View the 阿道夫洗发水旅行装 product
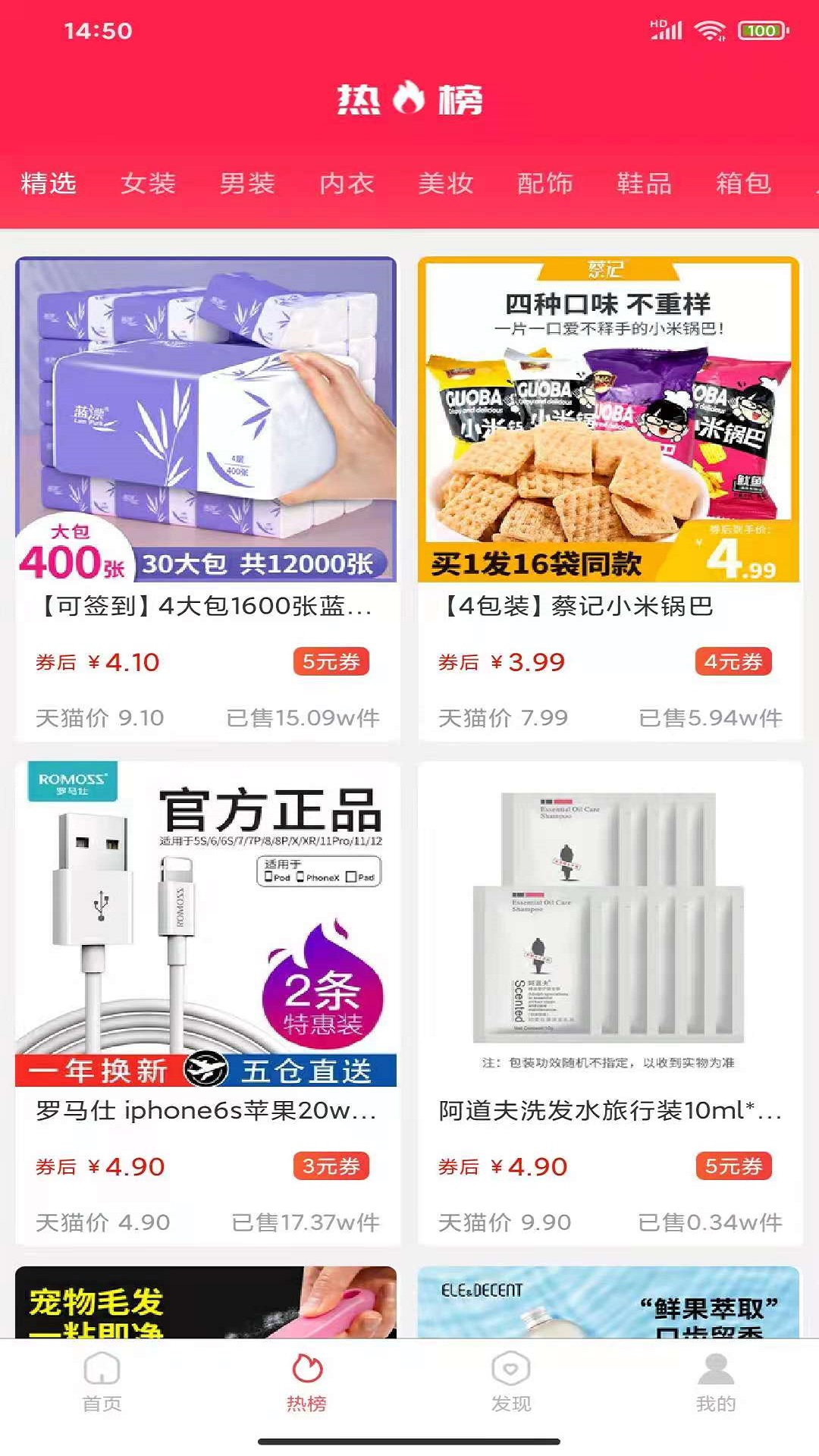 point(609,1001)
